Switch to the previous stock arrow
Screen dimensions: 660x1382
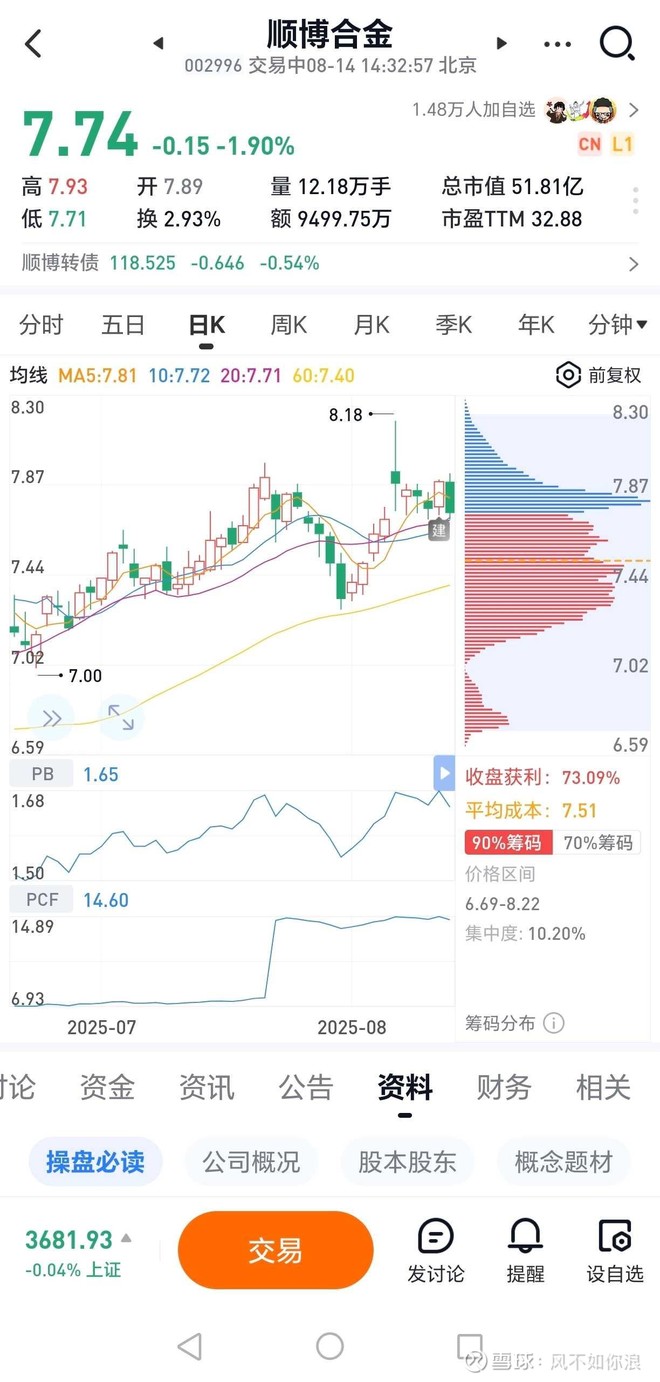[158, 43]
